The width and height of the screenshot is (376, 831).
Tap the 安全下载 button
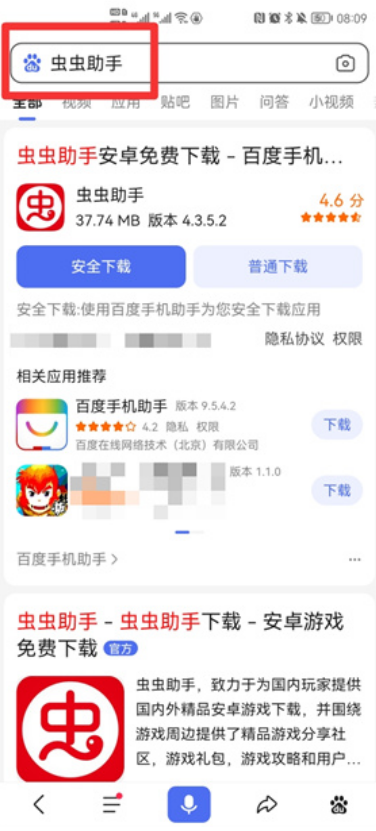pos(101,266)
